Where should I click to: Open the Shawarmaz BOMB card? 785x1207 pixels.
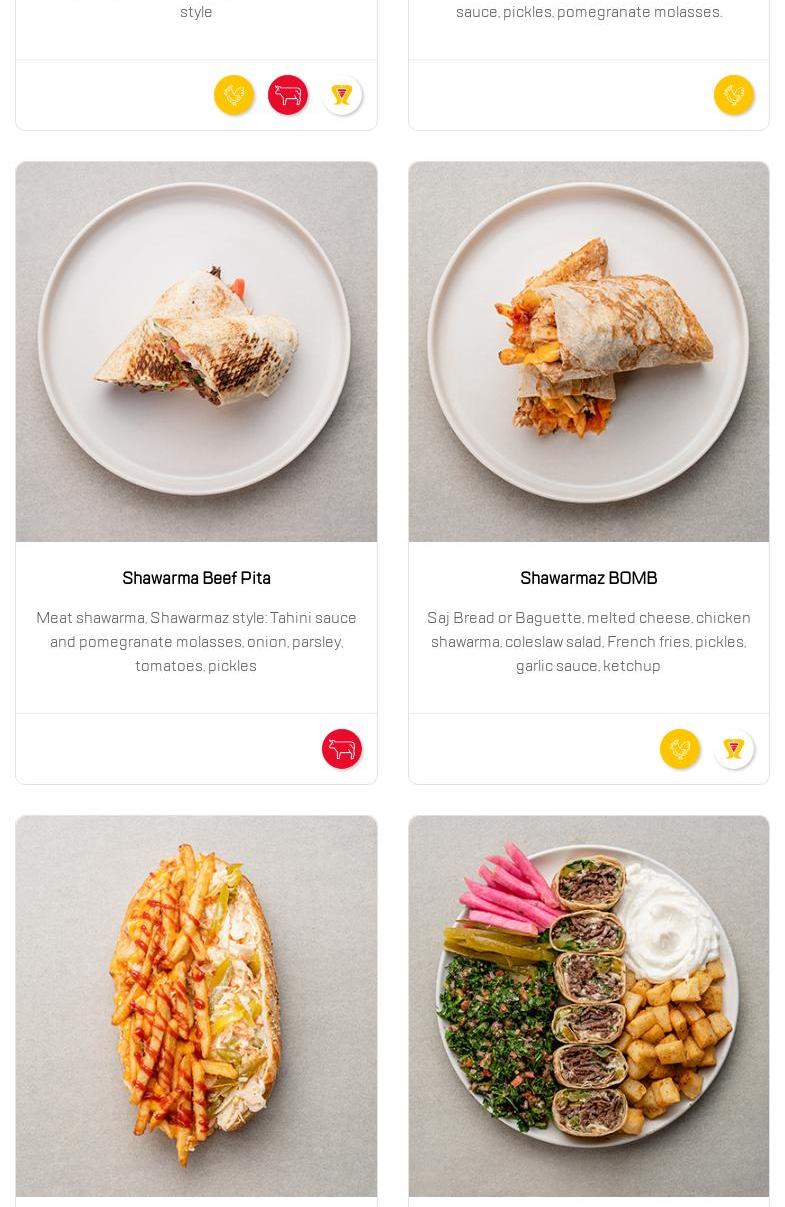coord(588,577)
